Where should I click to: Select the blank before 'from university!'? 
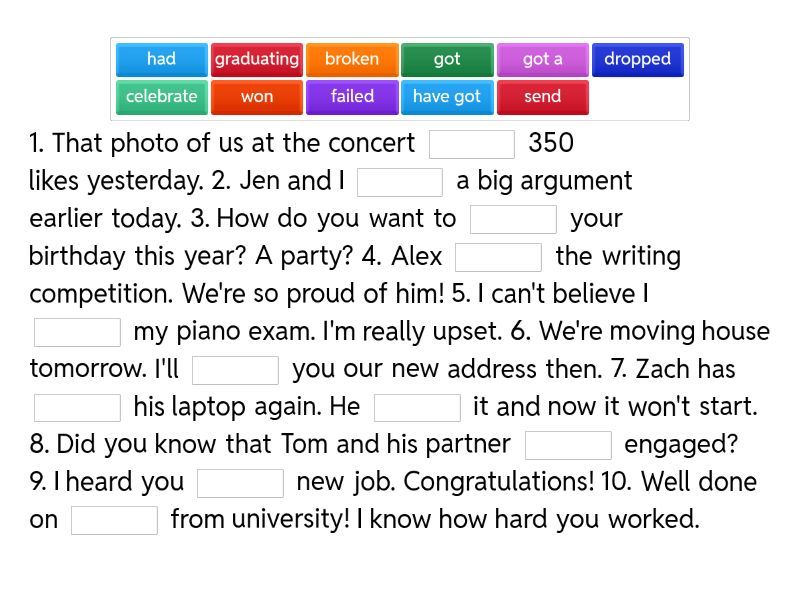pyautogui.click(x=114, y=520)
